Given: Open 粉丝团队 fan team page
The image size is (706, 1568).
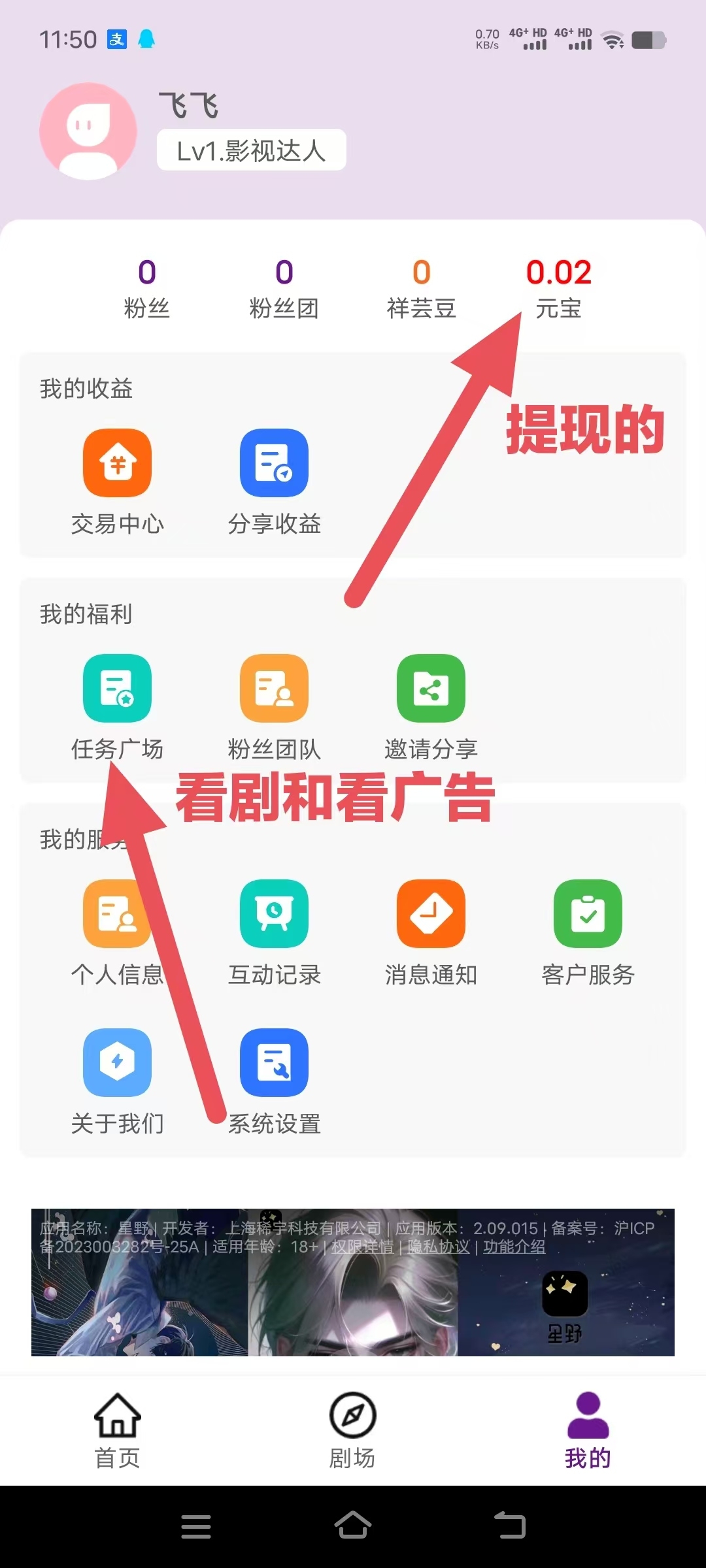Looking at the screenshot, I should [274, 706].
